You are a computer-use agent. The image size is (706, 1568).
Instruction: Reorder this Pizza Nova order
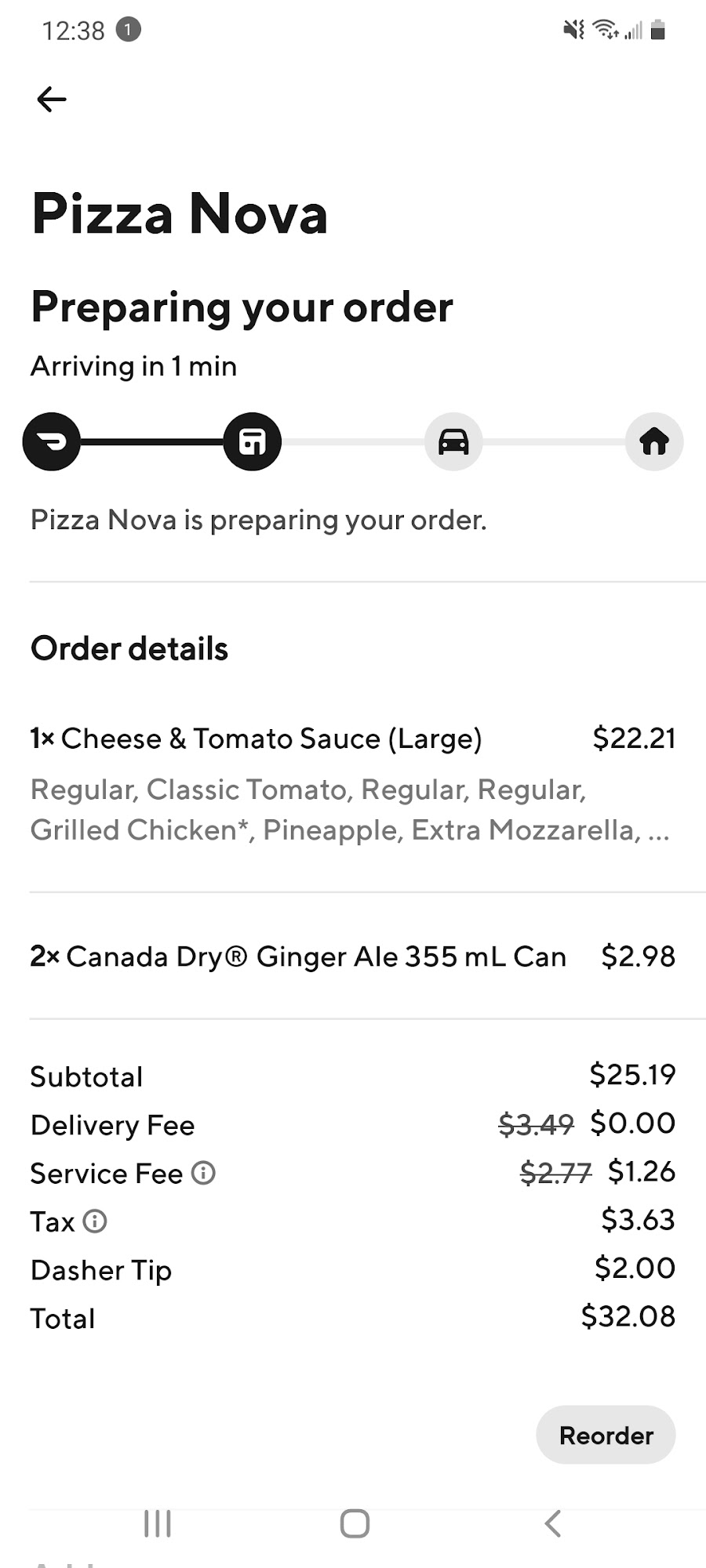(606, 1436)
